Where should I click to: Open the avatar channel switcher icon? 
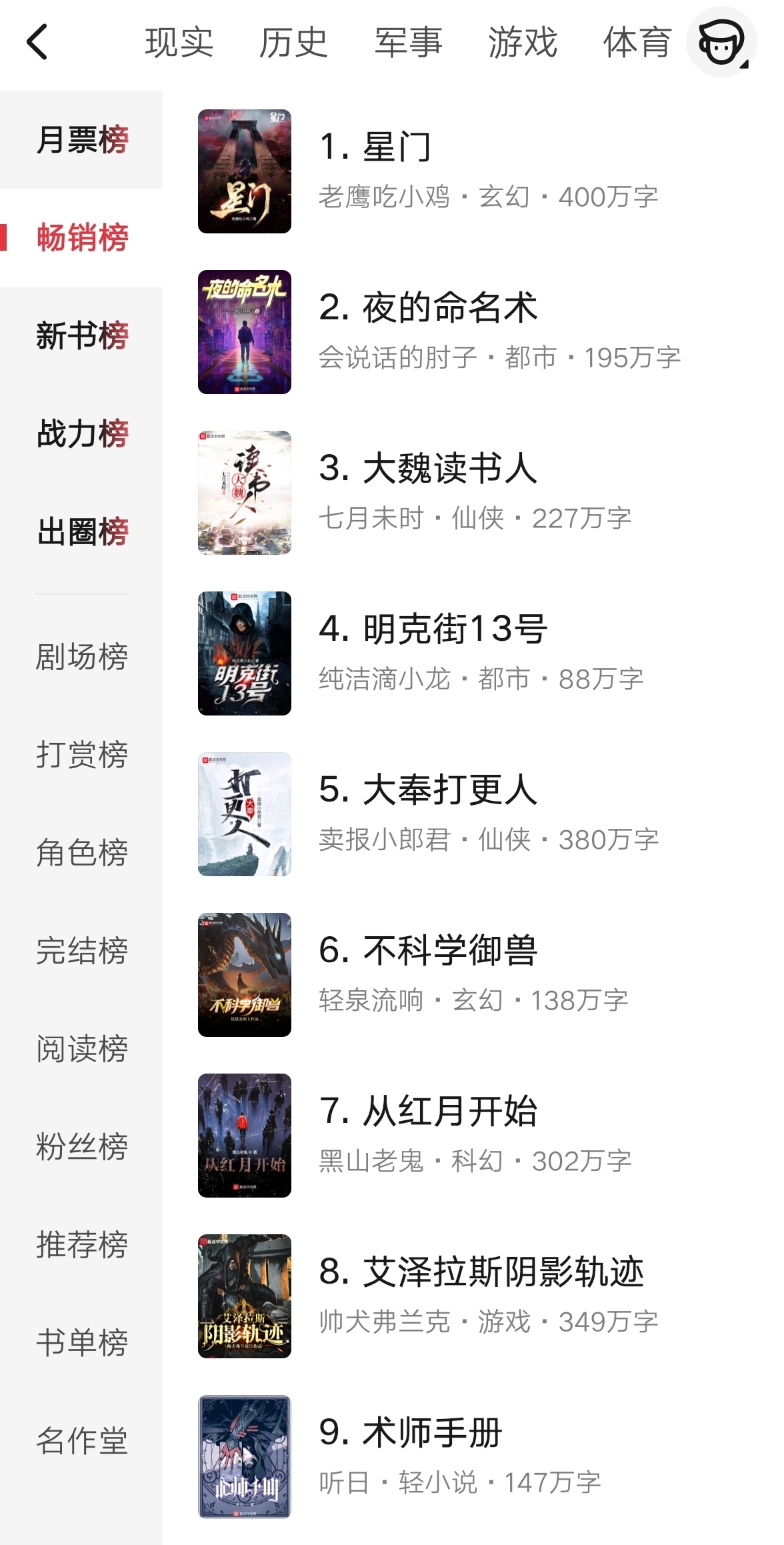pos(721,42)
